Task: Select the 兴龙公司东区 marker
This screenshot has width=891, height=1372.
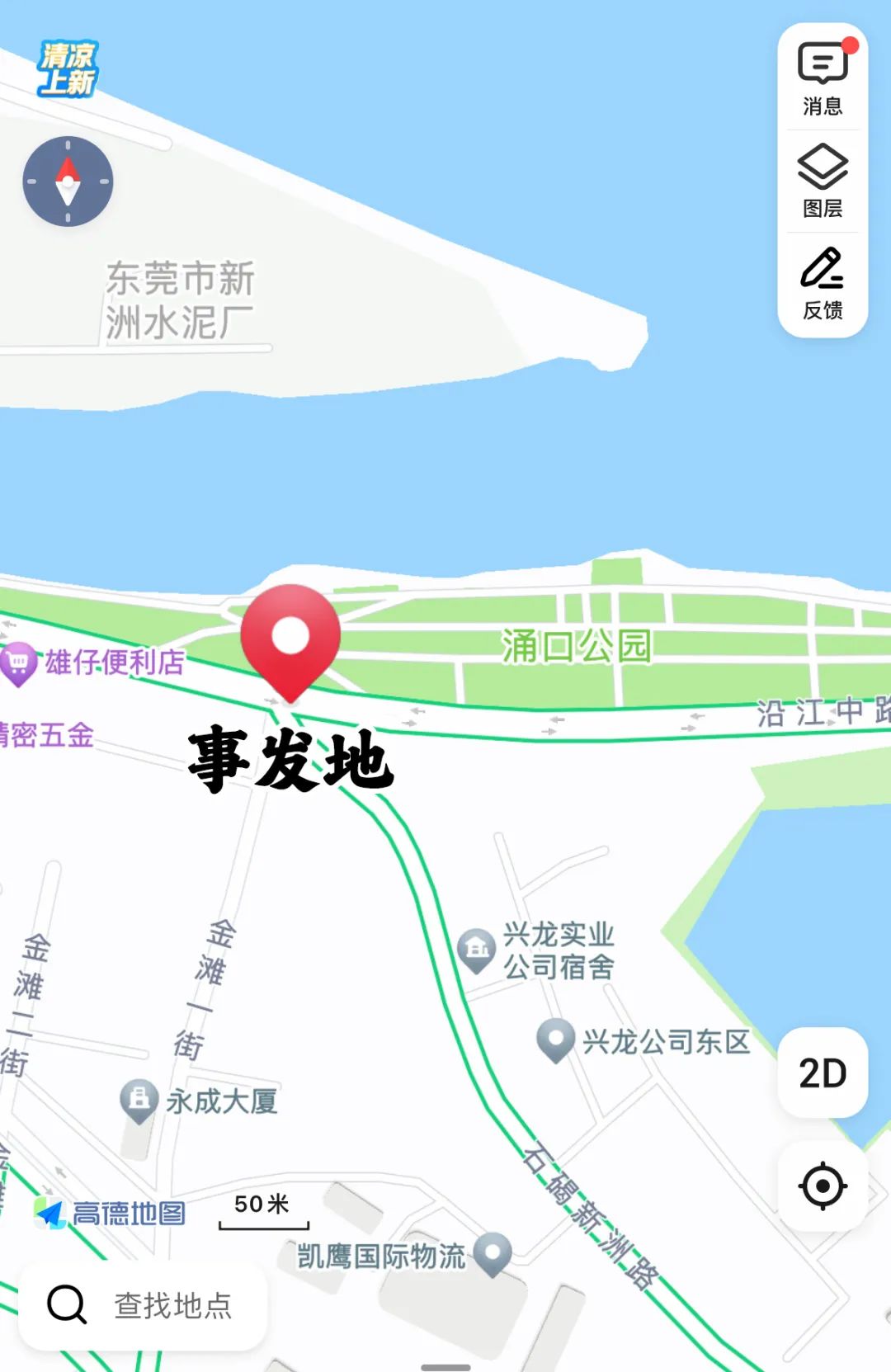Action: pyautogui.click(x=556, y=1040)
